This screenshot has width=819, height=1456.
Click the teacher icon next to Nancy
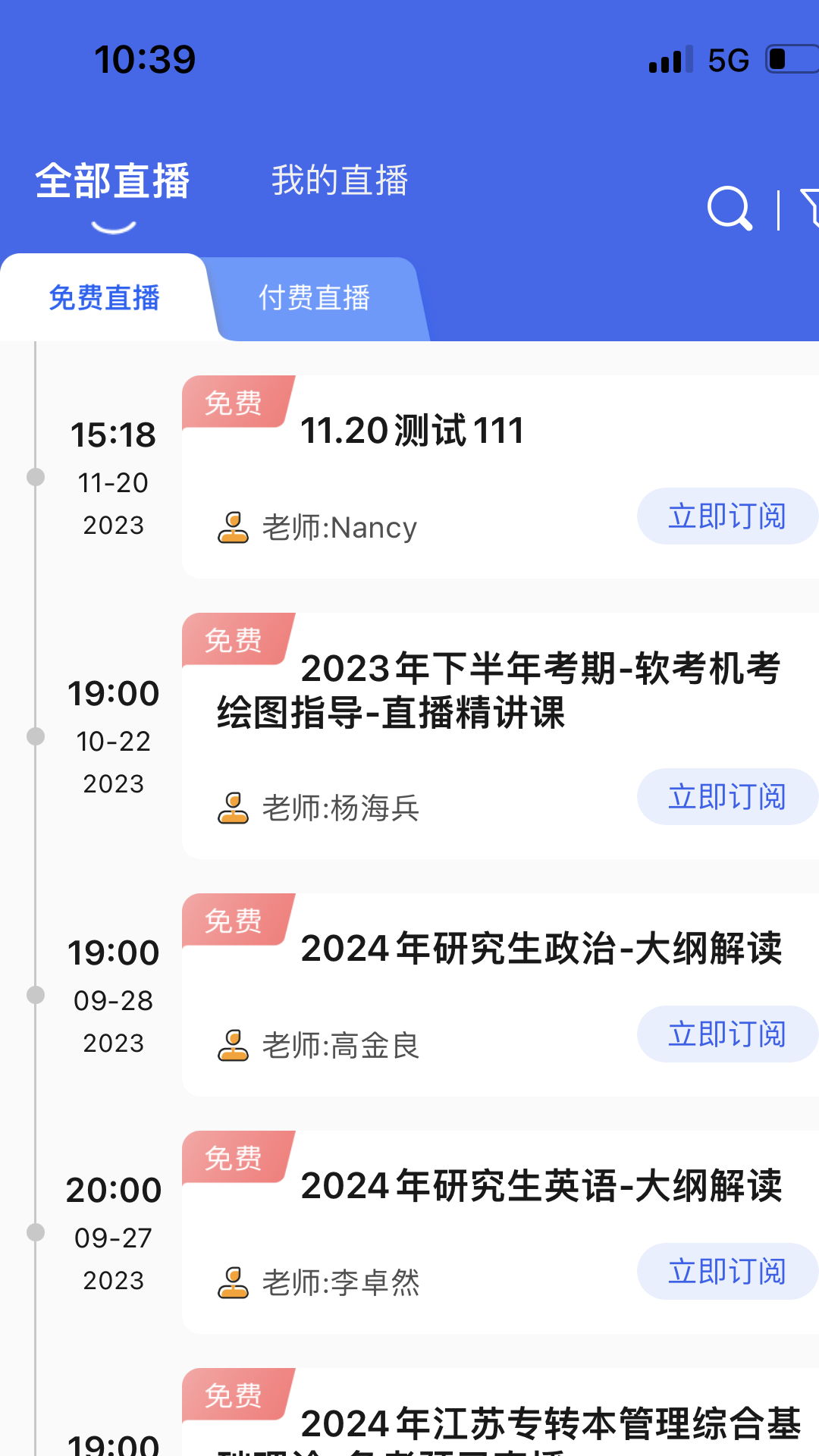pos(234,526)
